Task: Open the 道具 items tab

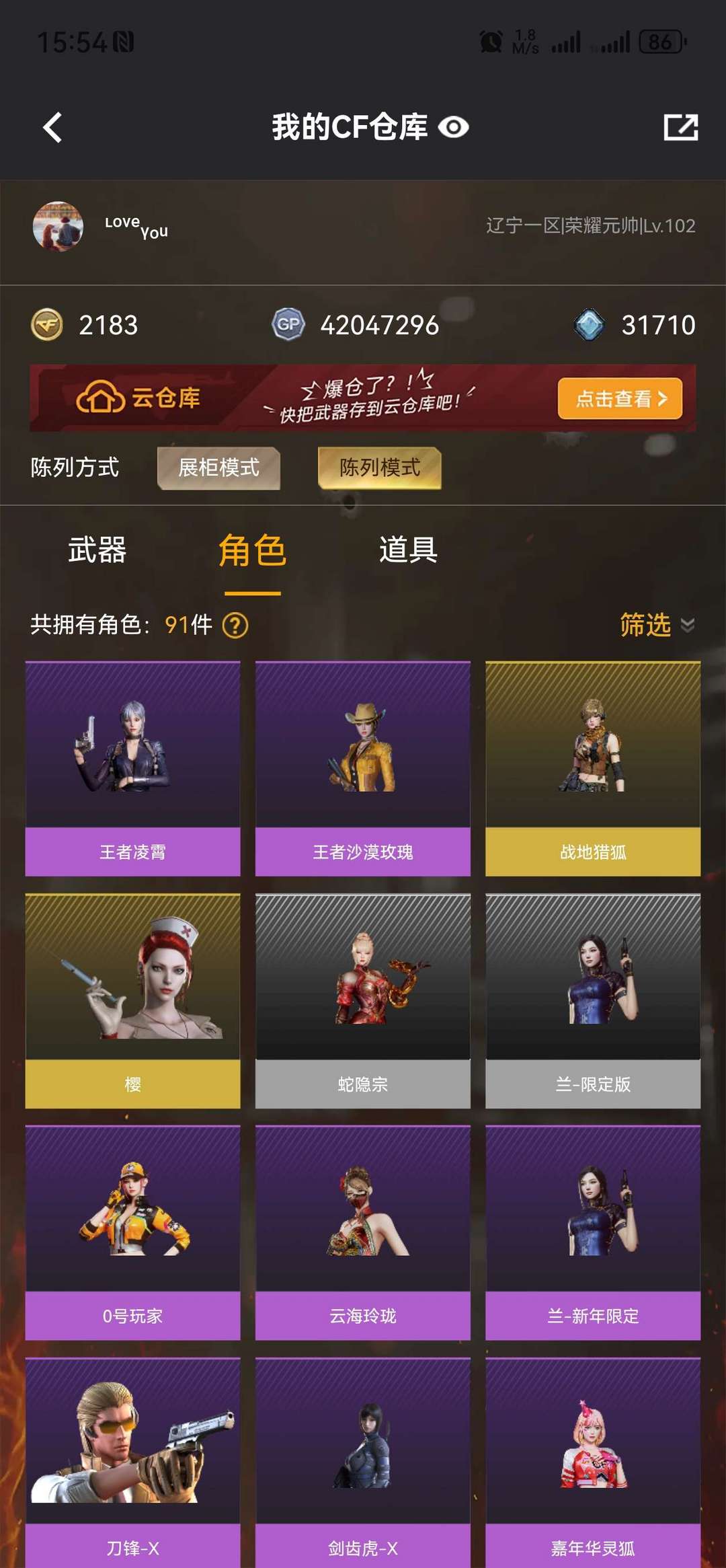Action: [x=406, y=552]
